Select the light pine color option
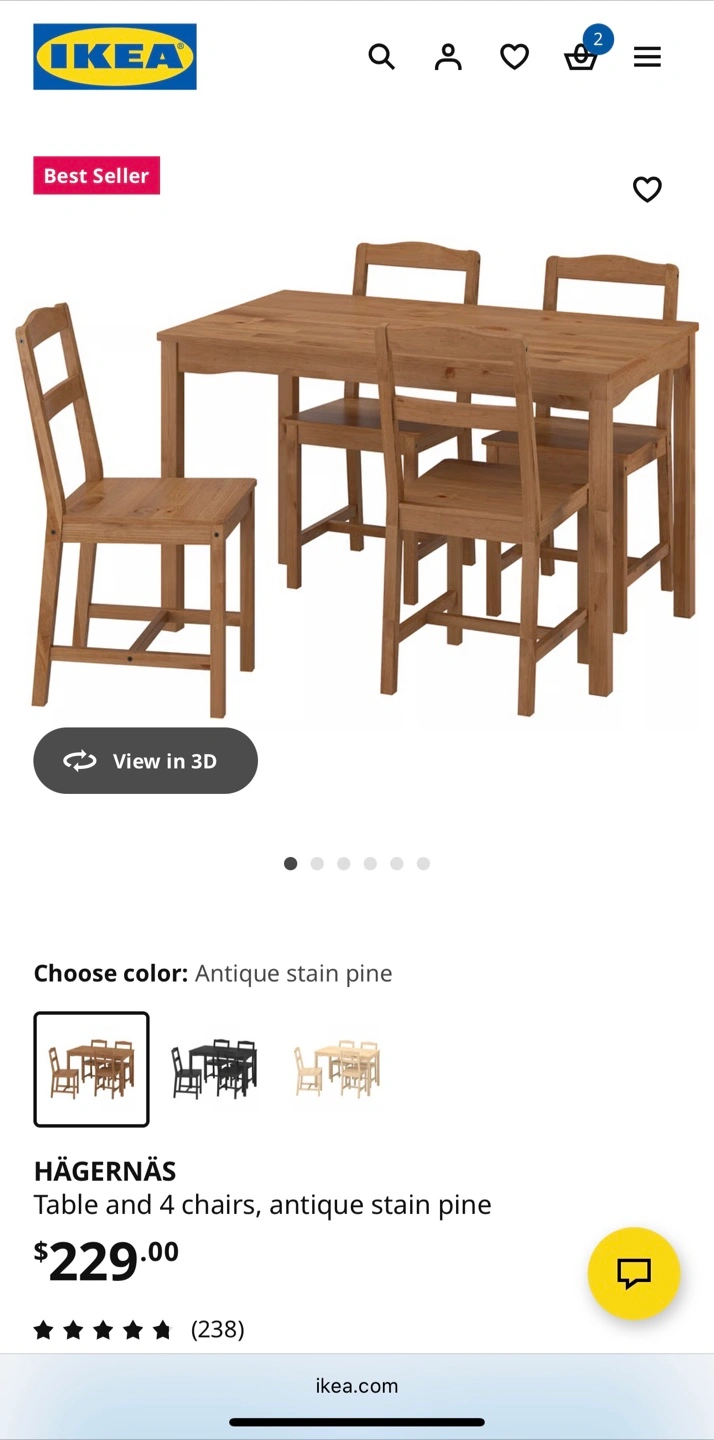This screenshot has width=714, height=1440. [x=337, y=1069]
